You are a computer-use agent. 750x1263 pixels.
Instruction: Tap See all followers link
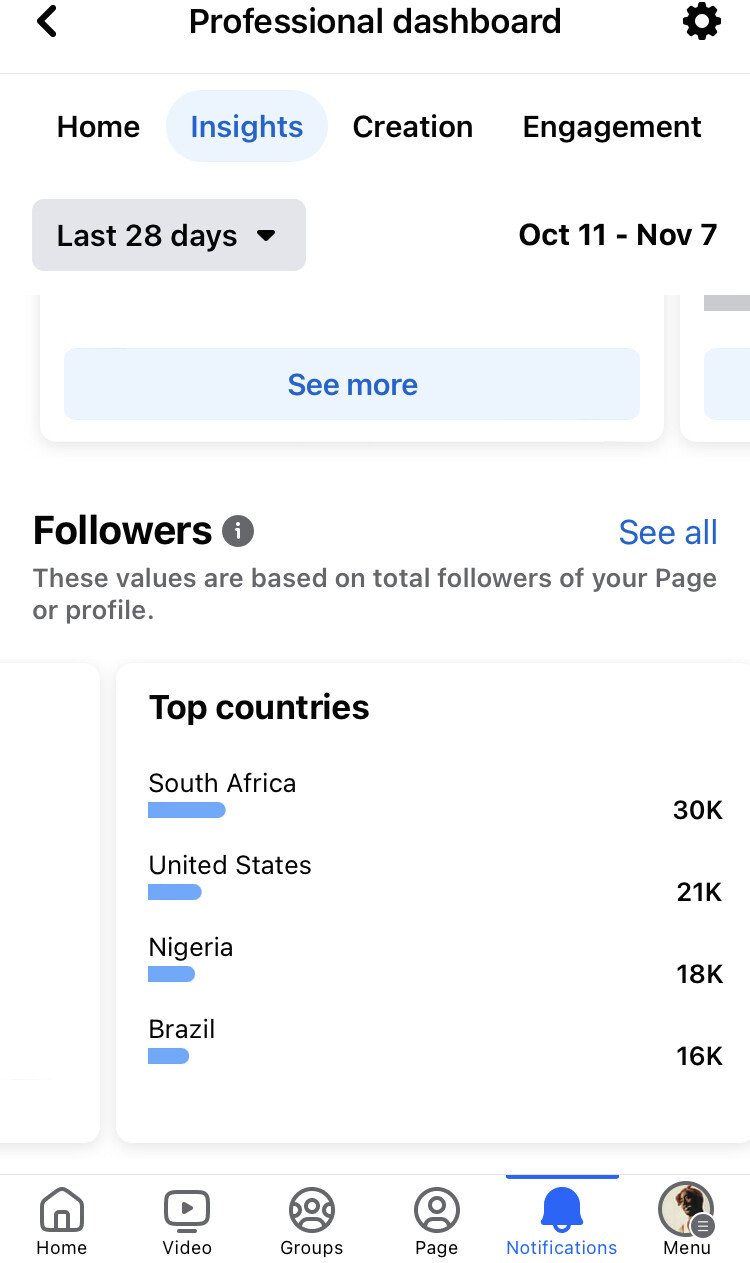click(x=668, y=532)
